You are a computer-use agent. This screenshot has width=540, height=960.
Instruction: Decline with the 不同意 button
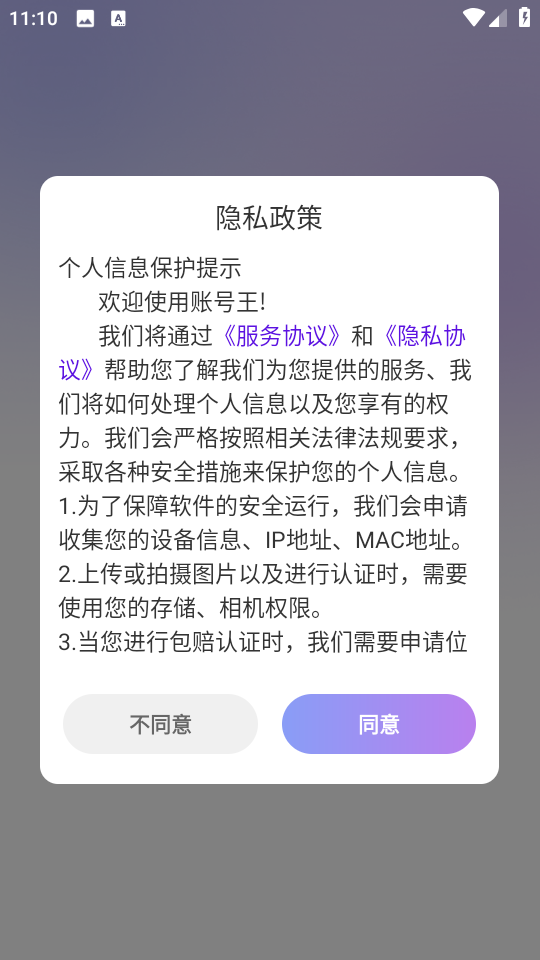pyautogui.click(x=160, y=724)
